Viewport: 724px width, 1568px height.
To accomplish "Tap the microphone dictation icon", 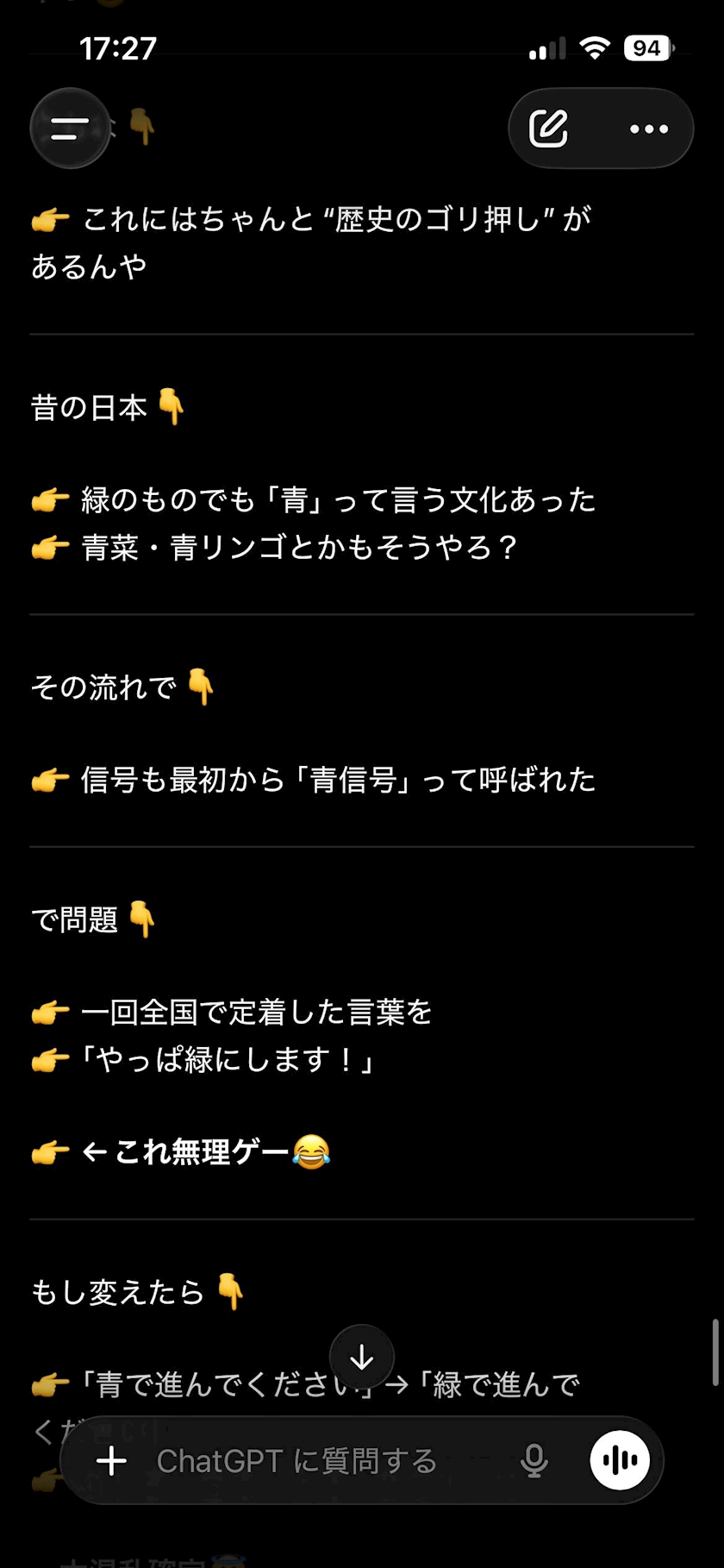I will tap(534, 1461).
